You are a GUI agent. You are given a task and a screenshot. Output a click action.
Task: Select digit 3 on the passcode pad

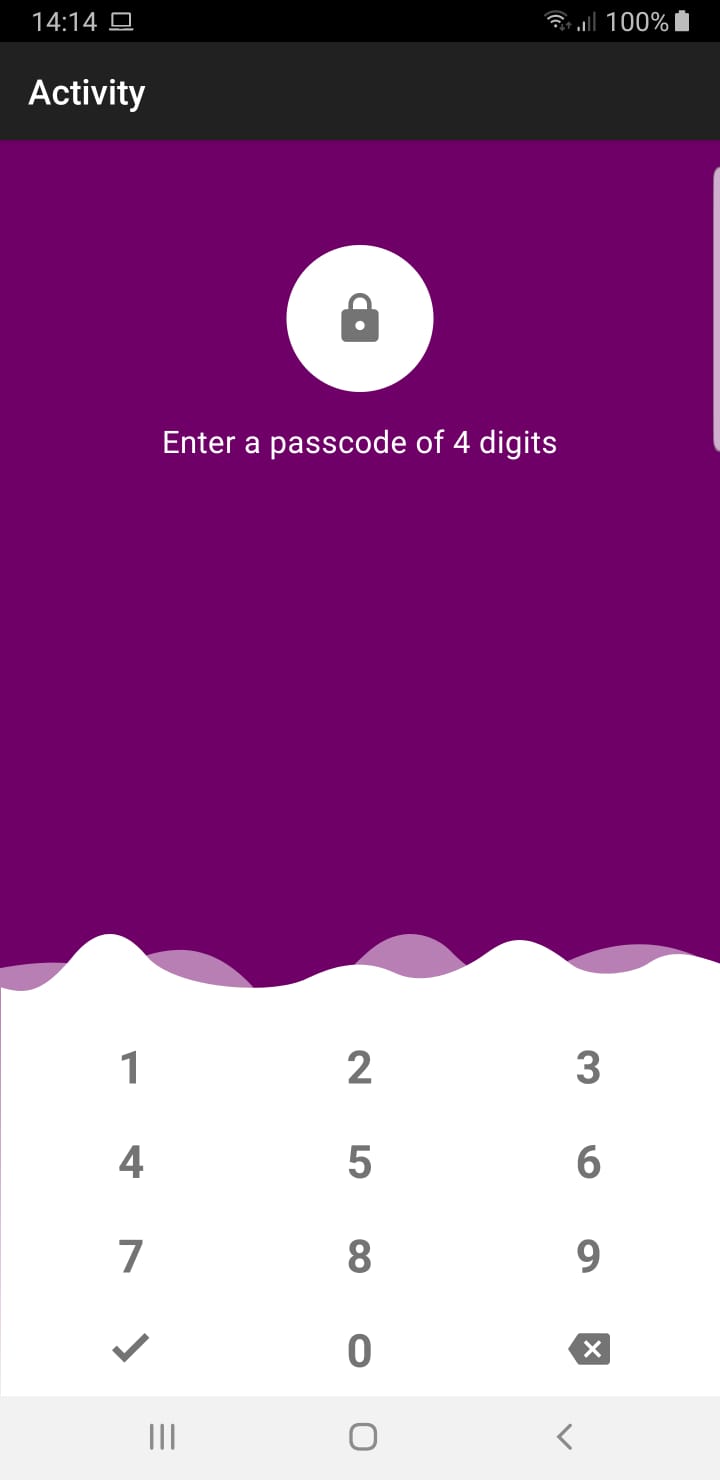tap(589, 1068)
